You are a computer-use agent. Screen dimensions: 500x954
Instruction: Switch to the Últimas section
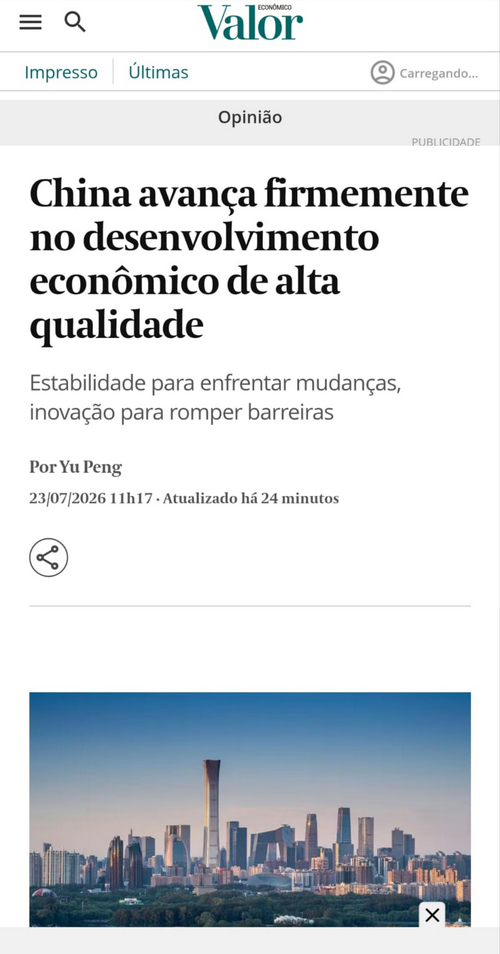(x=158, y=72)
